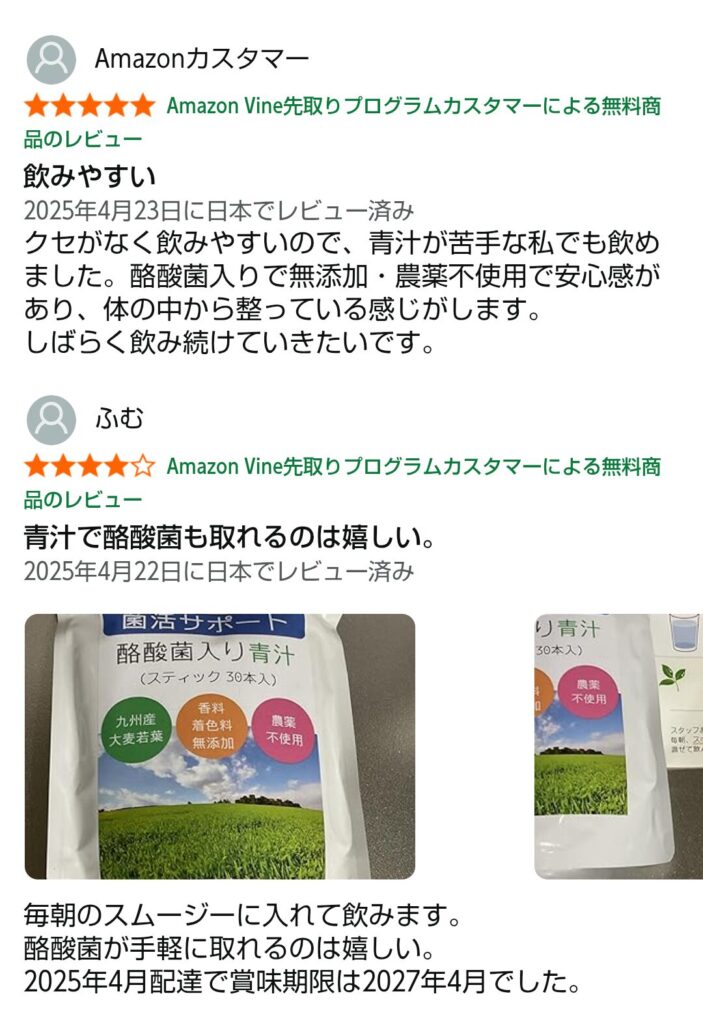
Task: Open the Amazonカスタマー reviewer profile
Action: tap(201, 59)
